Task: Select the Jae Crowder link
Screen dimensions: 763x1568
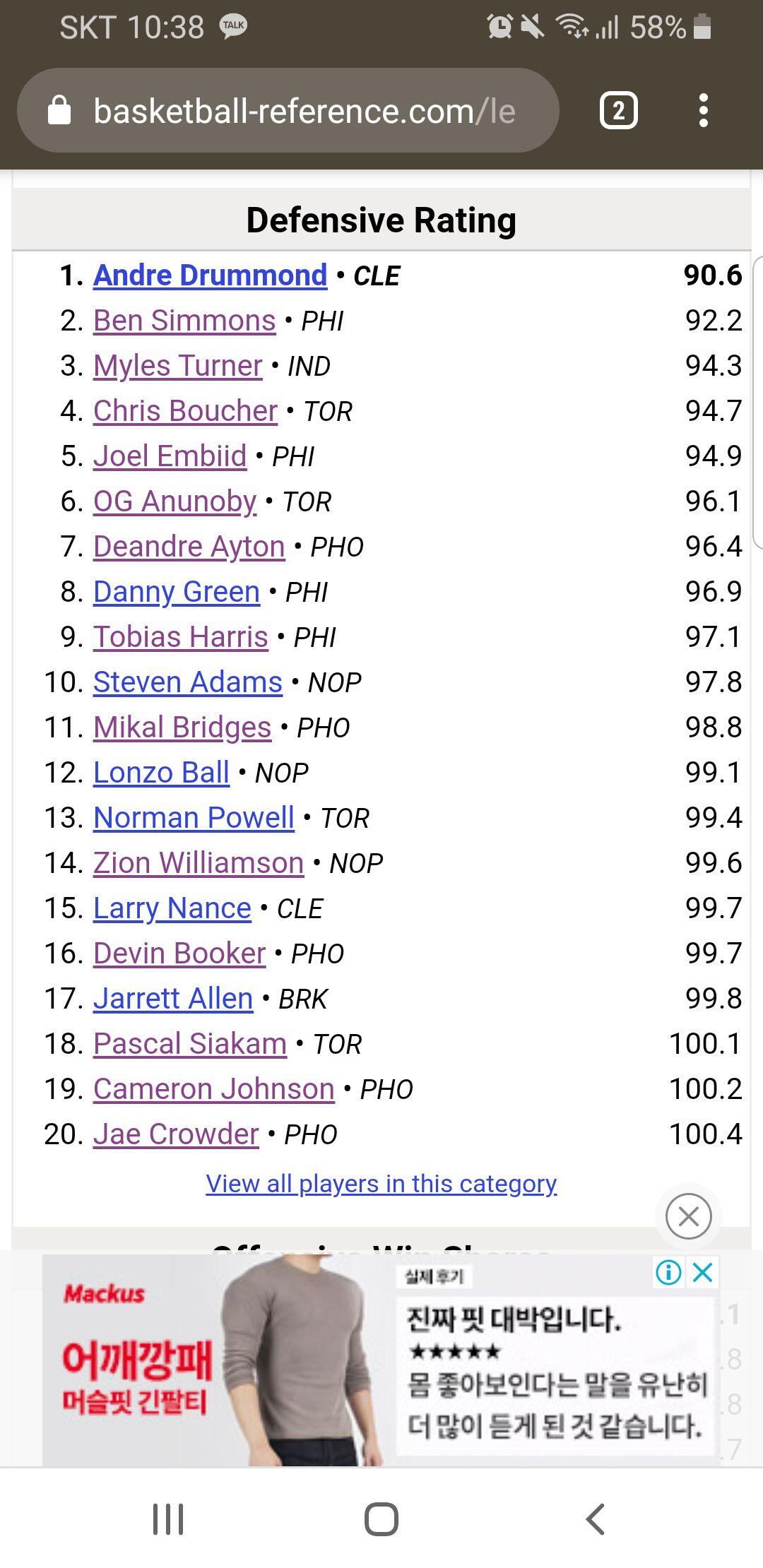Action: click(176, 1134)
